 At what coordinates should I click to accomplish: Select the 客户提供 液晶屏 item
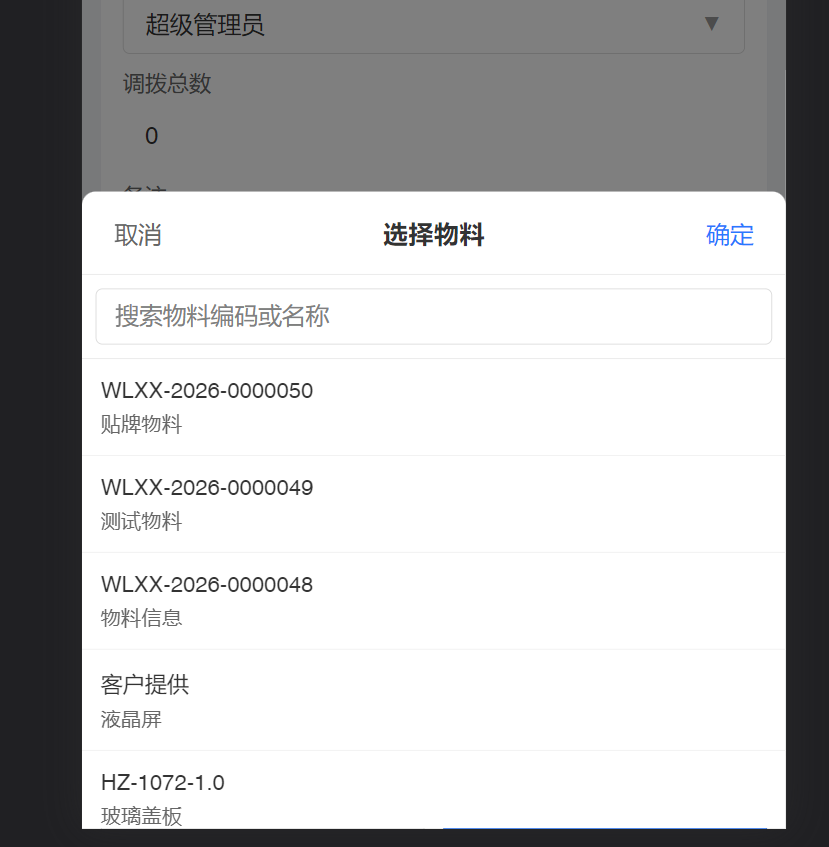(433, 700)
